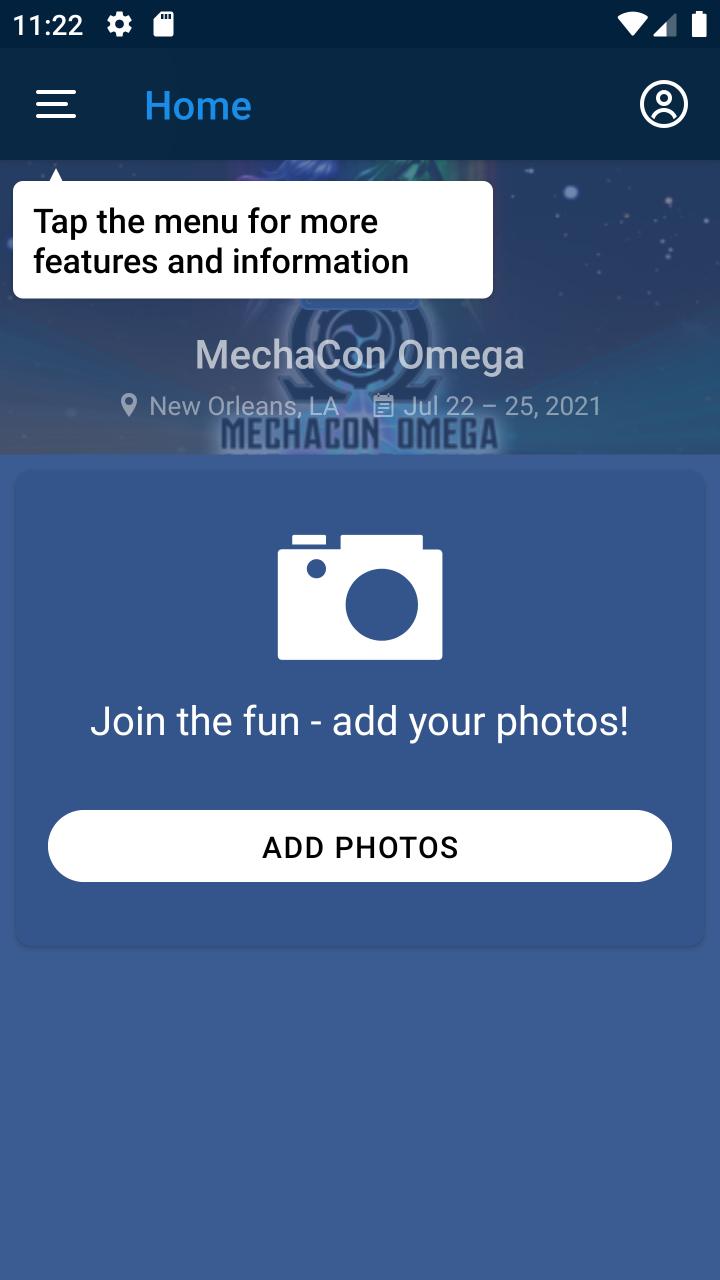Click the SD card icon in the status bar

coord(163,24)
